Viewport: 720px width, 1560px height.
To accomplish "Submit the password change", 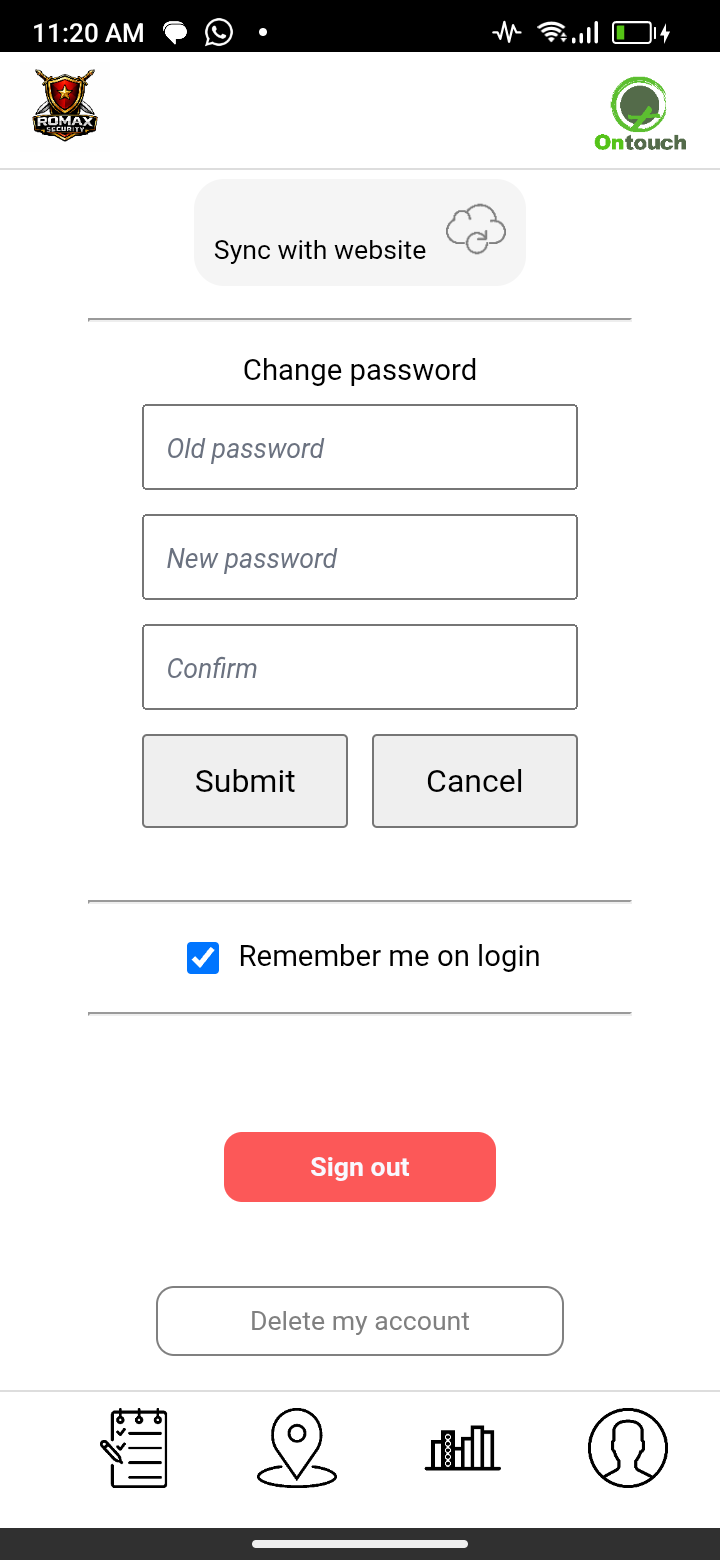I will tap(245, 781).
